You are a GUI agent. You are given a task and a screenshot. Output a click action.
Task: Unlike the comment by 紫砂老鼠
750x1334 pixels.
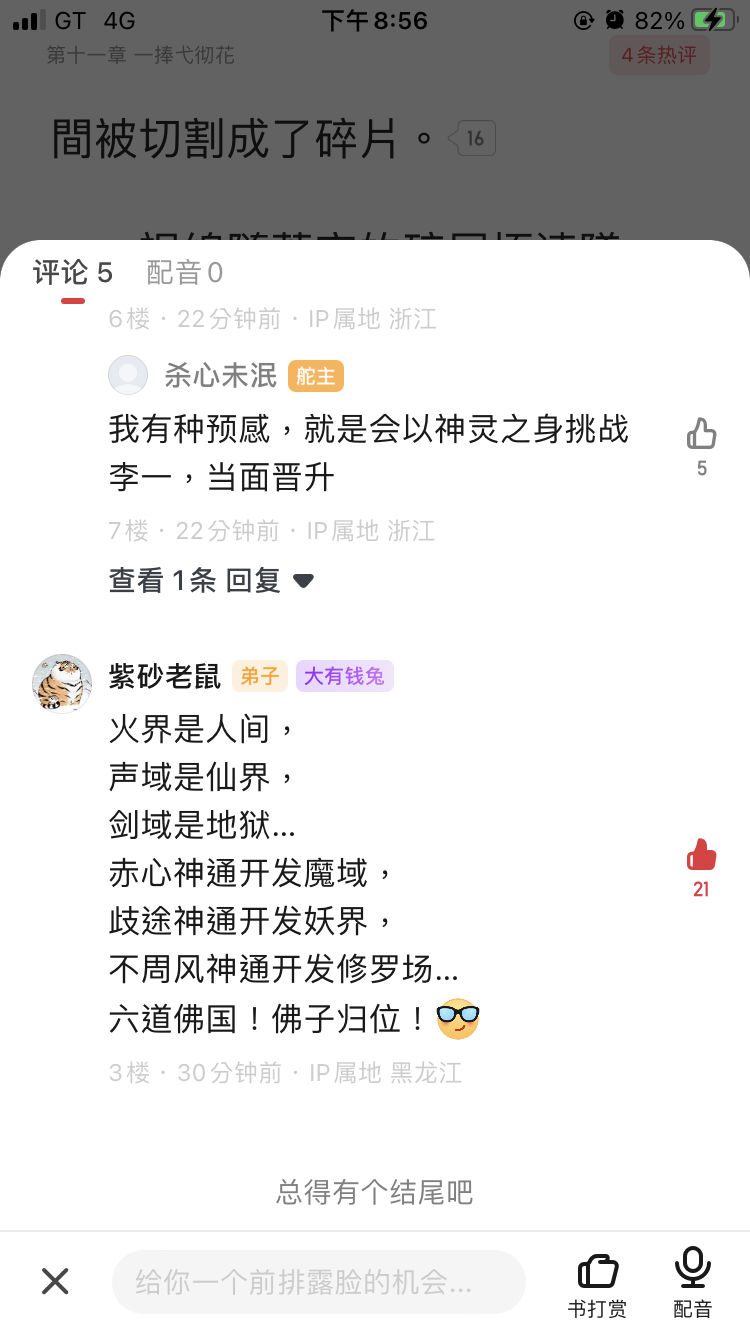pos(701,857)
